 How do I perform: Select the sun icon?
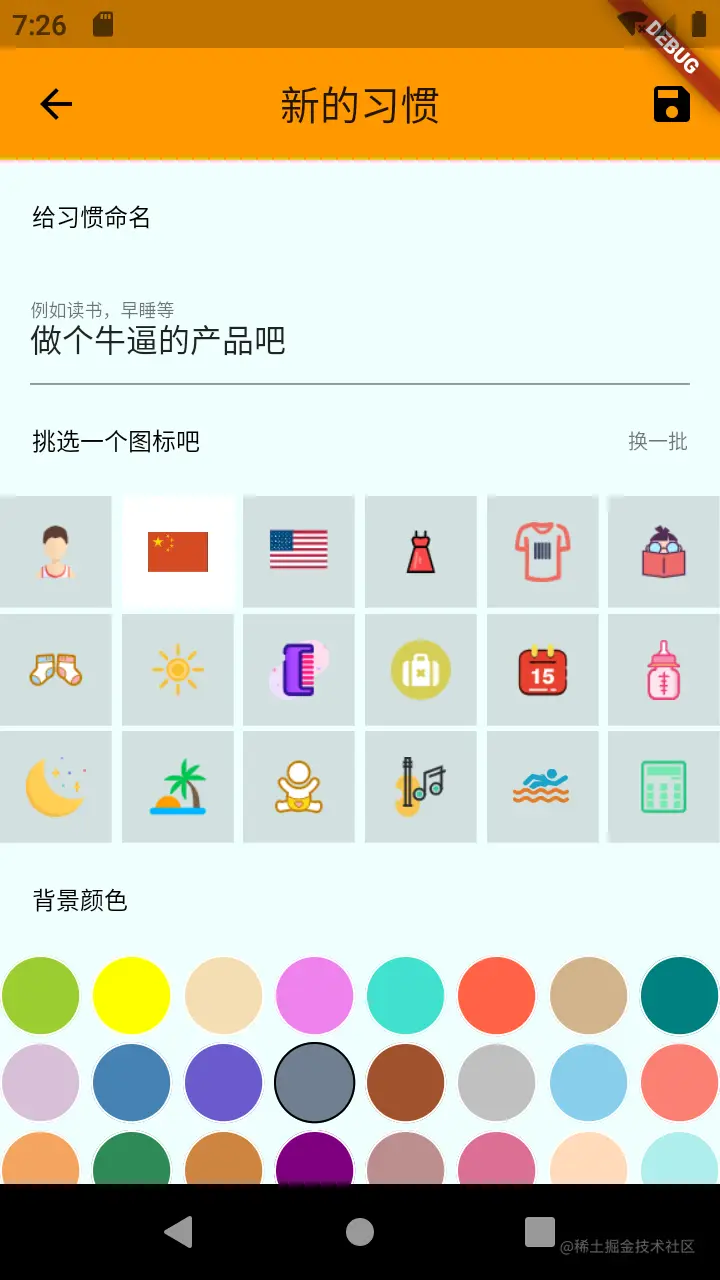pos(178,669)
